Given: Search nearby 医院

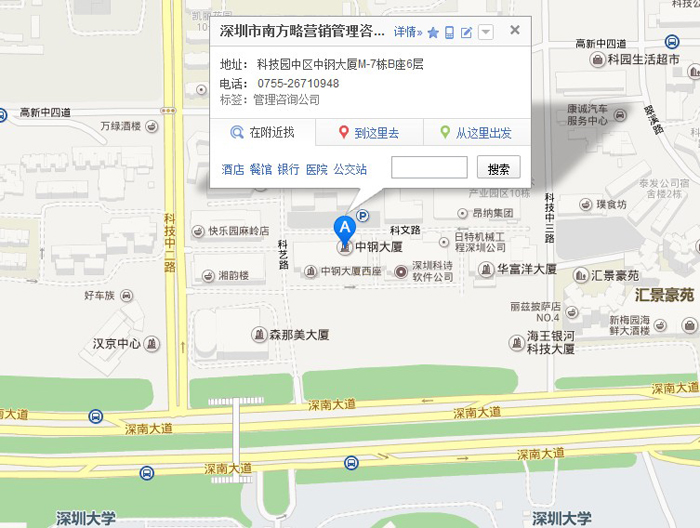Looking at the screenshot, I should (x=316, y=169).
